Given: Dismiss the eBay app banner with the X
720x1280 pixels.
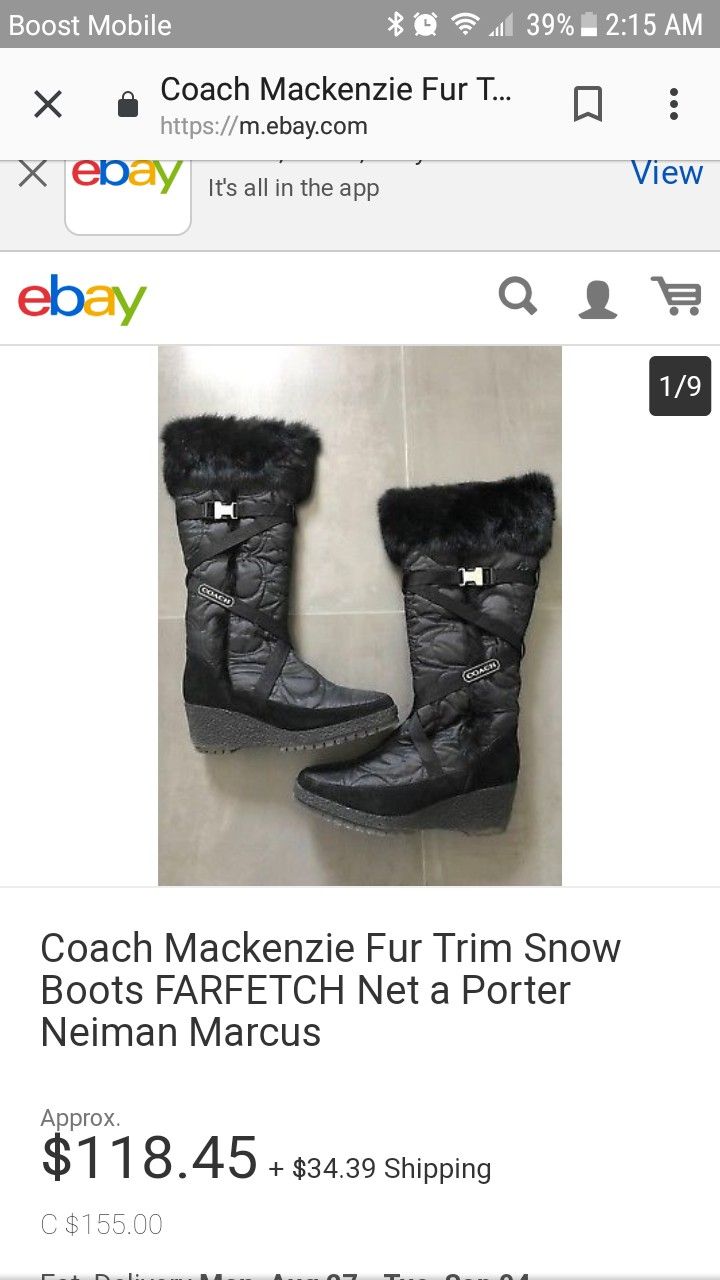Looking at the screenshot, I should [32, 172].
